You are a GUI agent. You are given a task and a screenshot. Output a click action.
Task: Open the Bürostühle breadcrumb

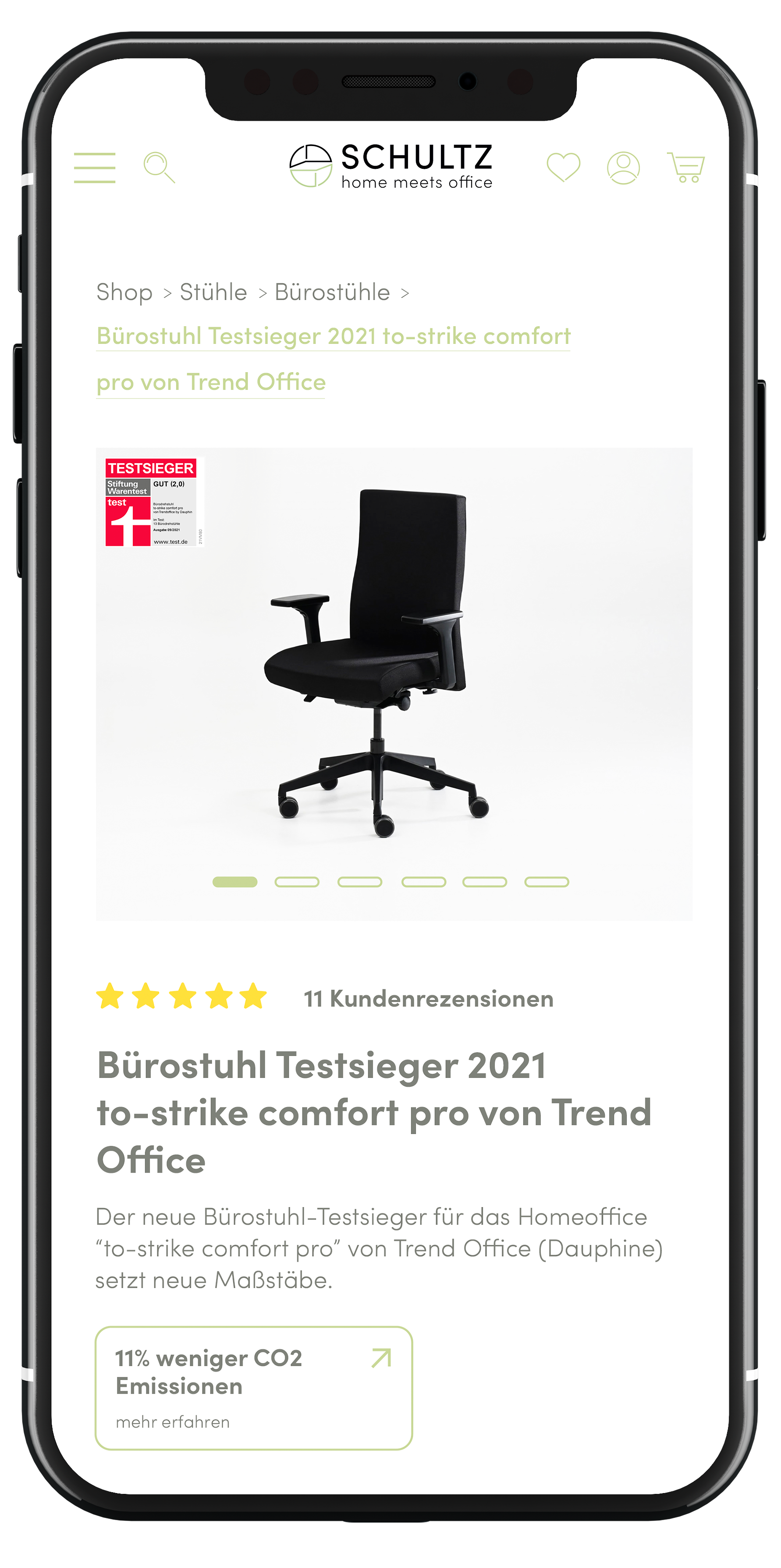tap(332, 292)
